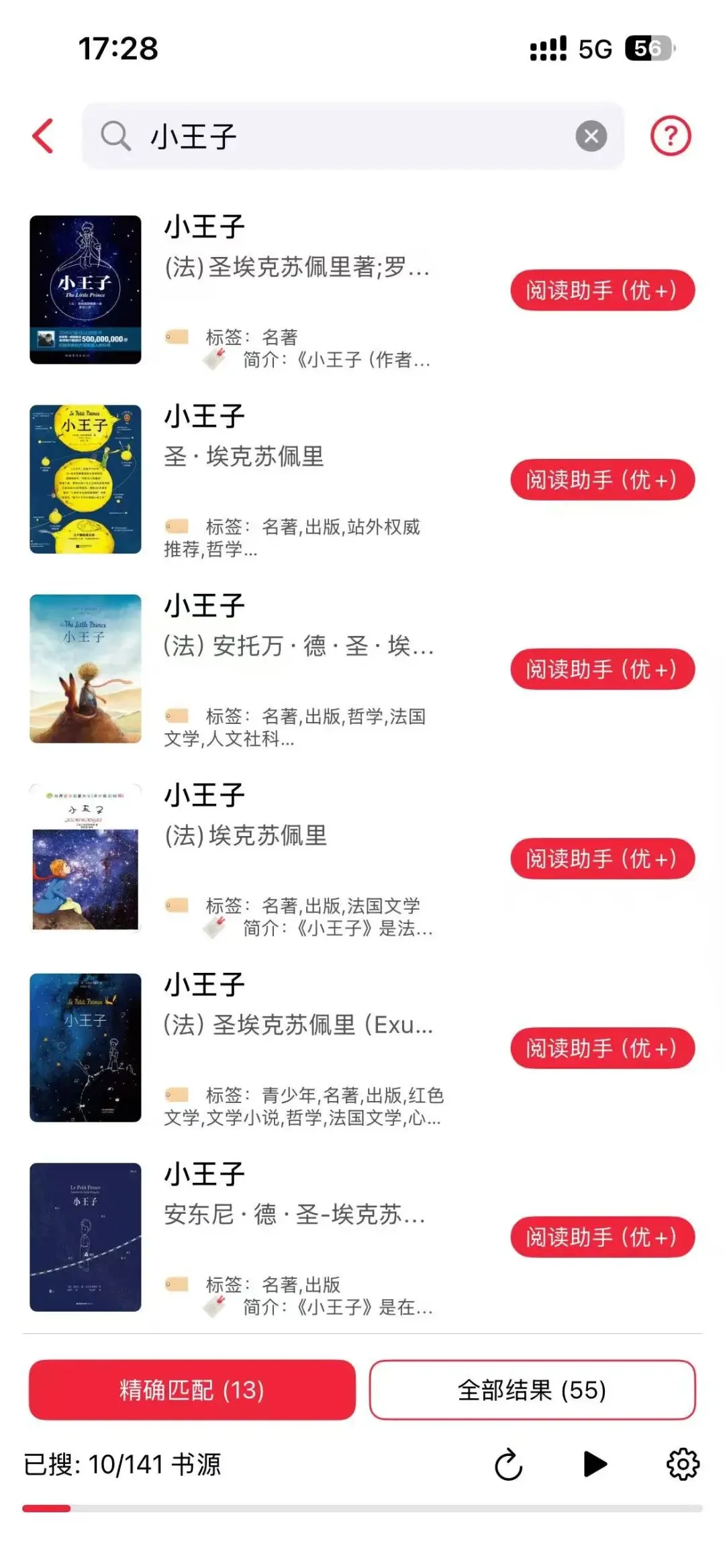Open the help question mark
Image resolution: width=725 pixels, height=1568 pixels.
(670, 136)
